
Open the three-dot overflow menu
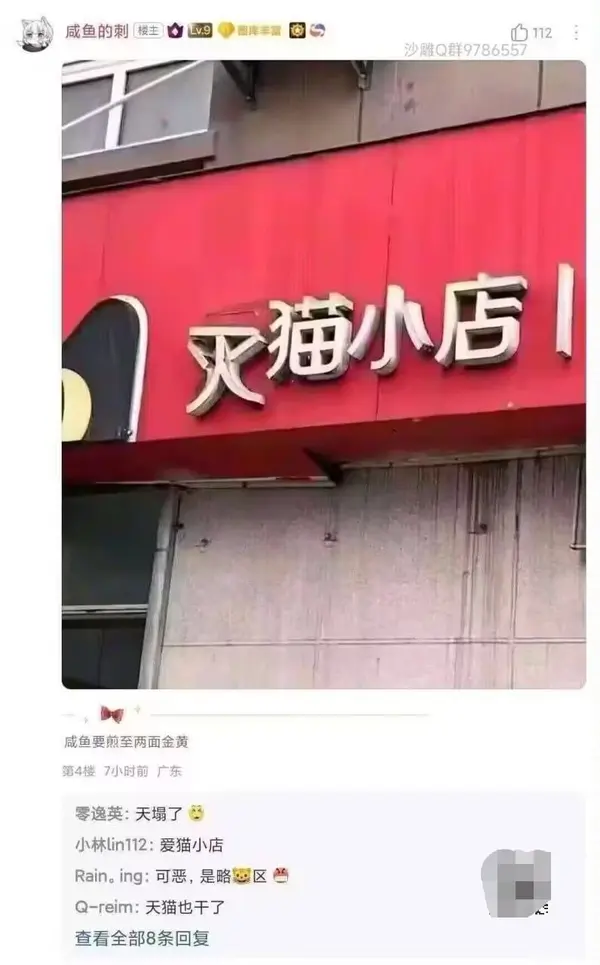tap(576, 32)
